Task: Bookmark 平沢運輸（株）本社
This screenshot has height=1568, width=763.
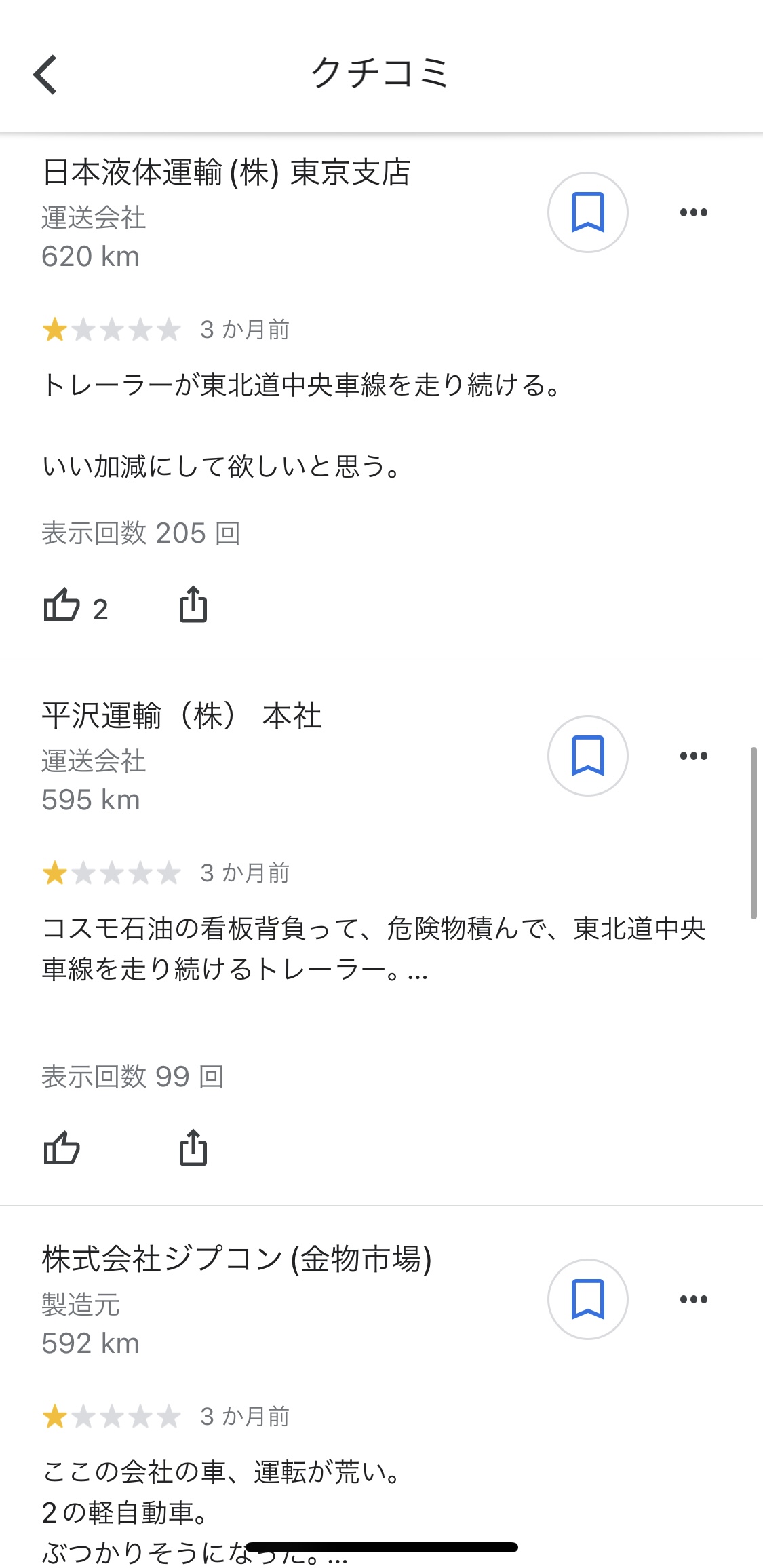Action: [x=587, y=756]
